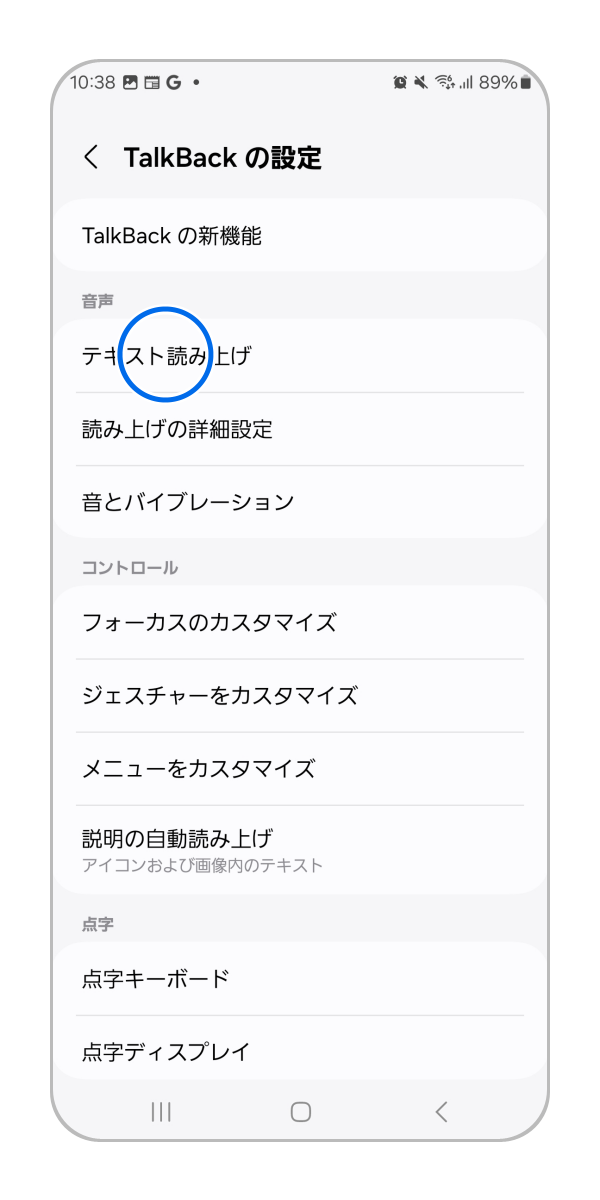The width and height of the screenshot is (600, 1200).
Task: Open フォーカスのカスタマイズ
Action: 300,622
